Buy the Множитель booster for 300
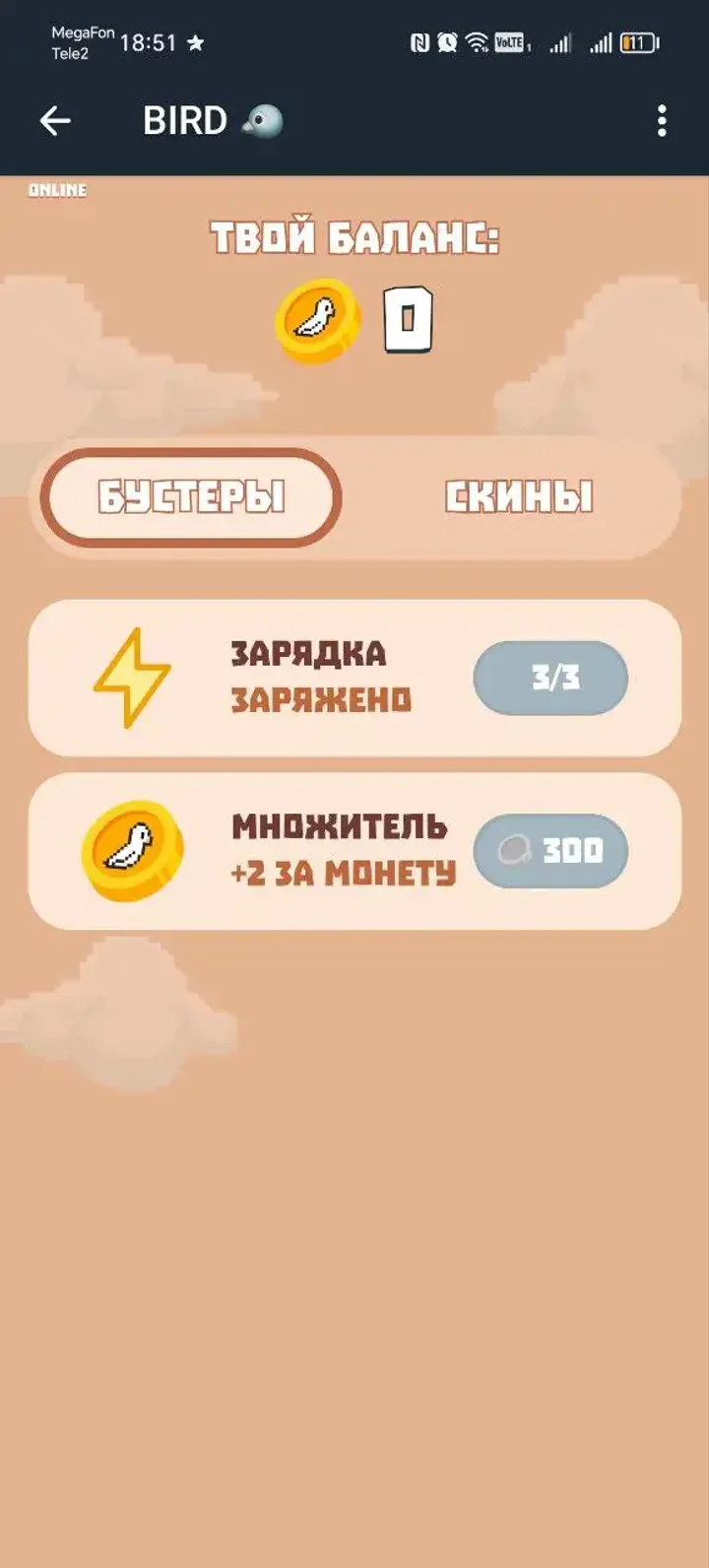This screenshot has width=709, height=1568. pos(550,850)
